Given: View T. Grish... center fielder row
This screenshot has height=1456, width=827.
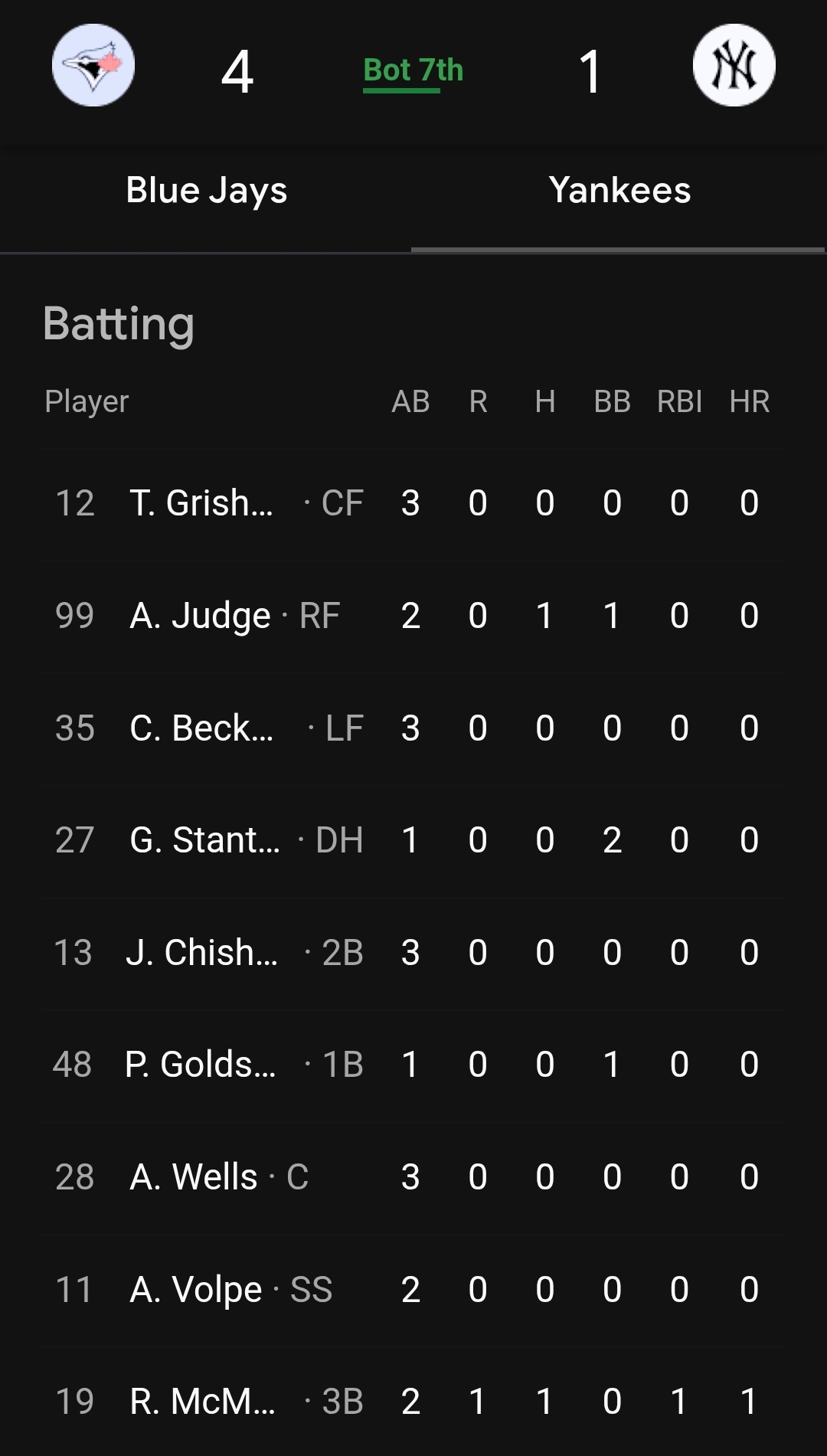Looking at the screenshot, I should coord(202,503).
